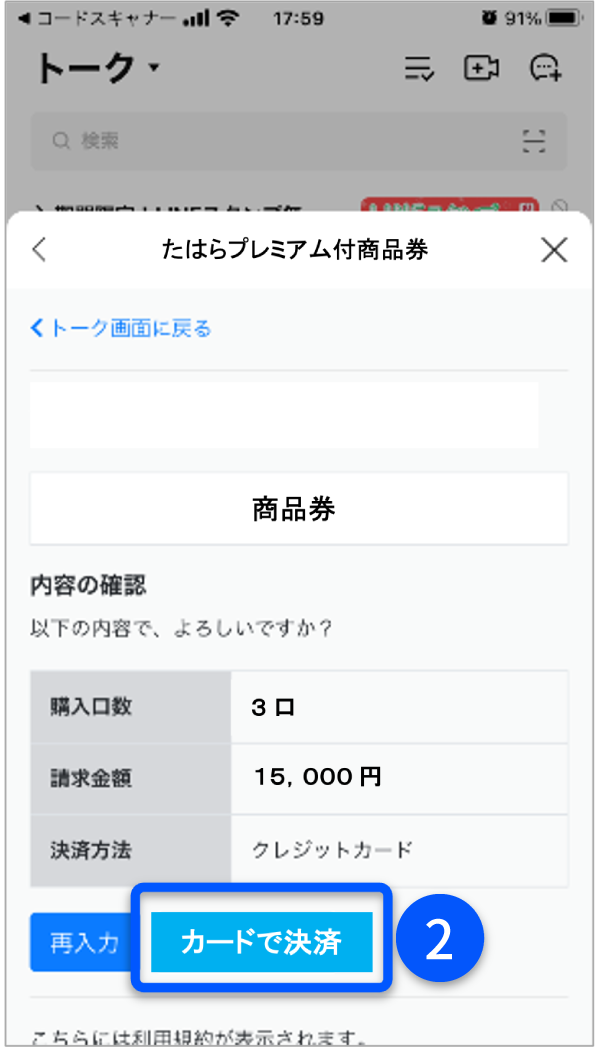This screenshot has width=600, height=1060.
Task: Close the たはらプレミアム付商品券 sheet
Action: click(x=554, y=250)
